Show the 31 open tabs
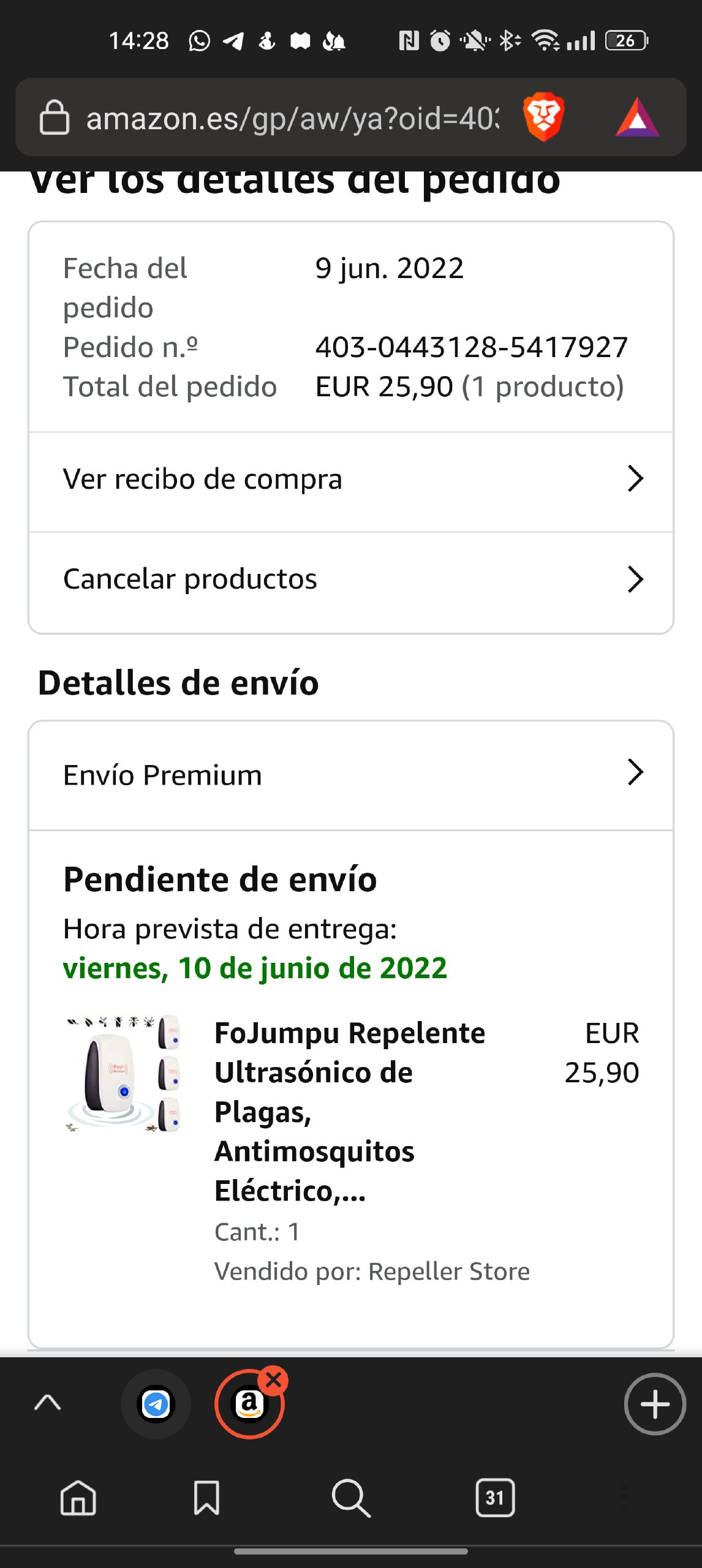The width and height of the screenshot is (702, 1568). tap(495, 1498)
